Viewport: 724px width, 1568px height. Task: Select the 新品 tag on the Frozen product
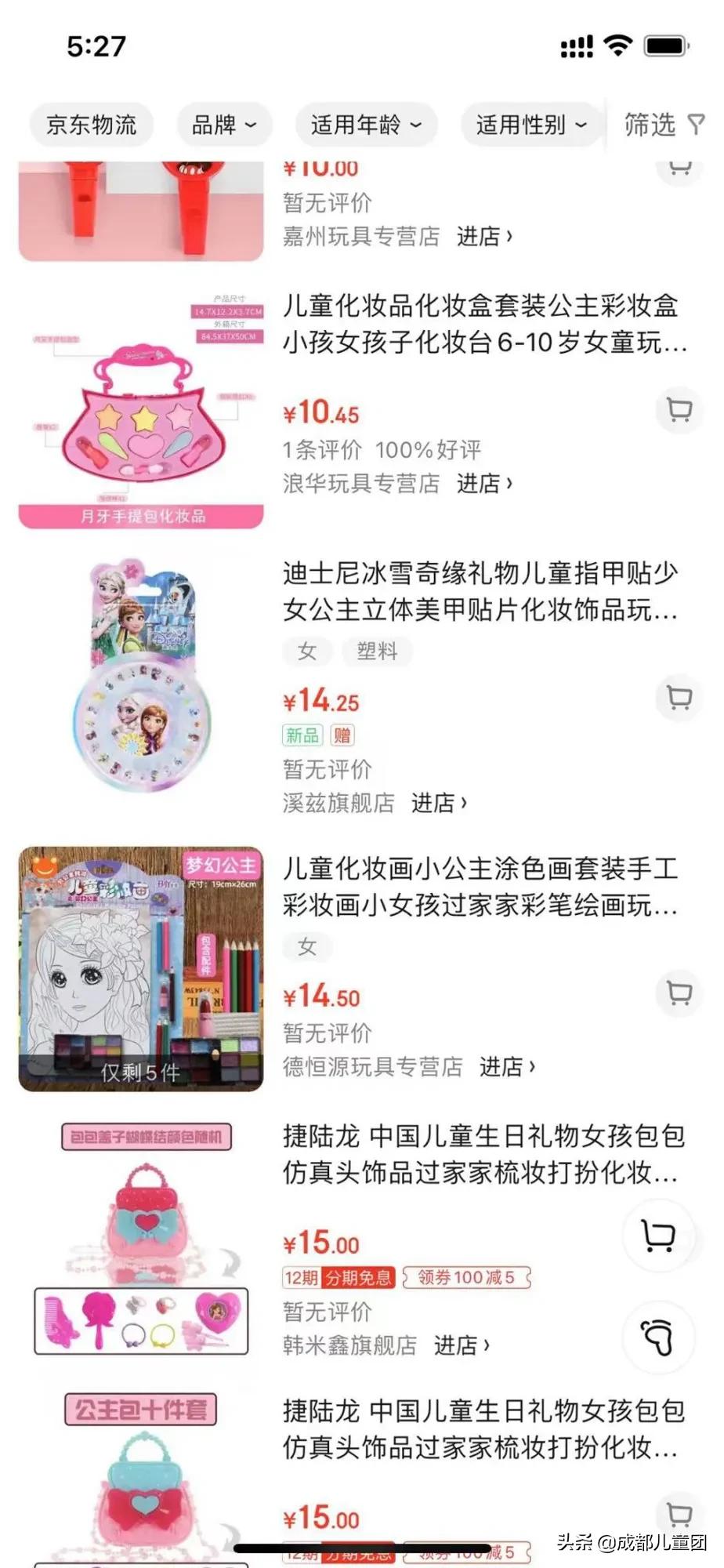302,735
